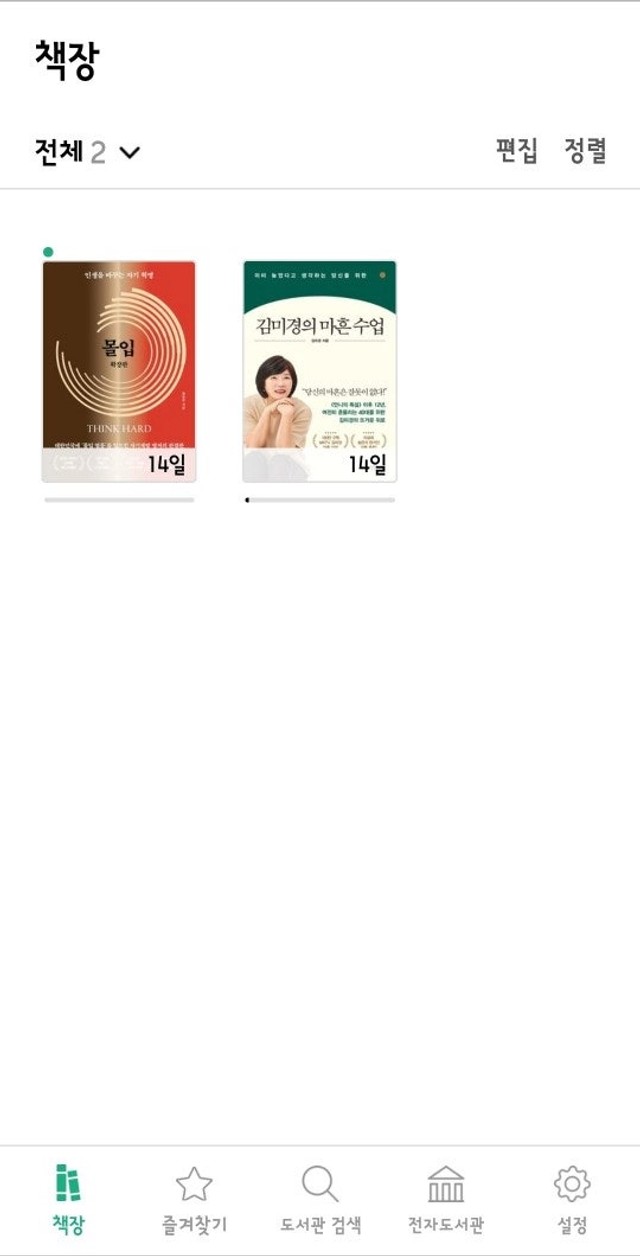Select the 책장 tab
This screenshot has height=1256, width=640.
pos(68,1199)
